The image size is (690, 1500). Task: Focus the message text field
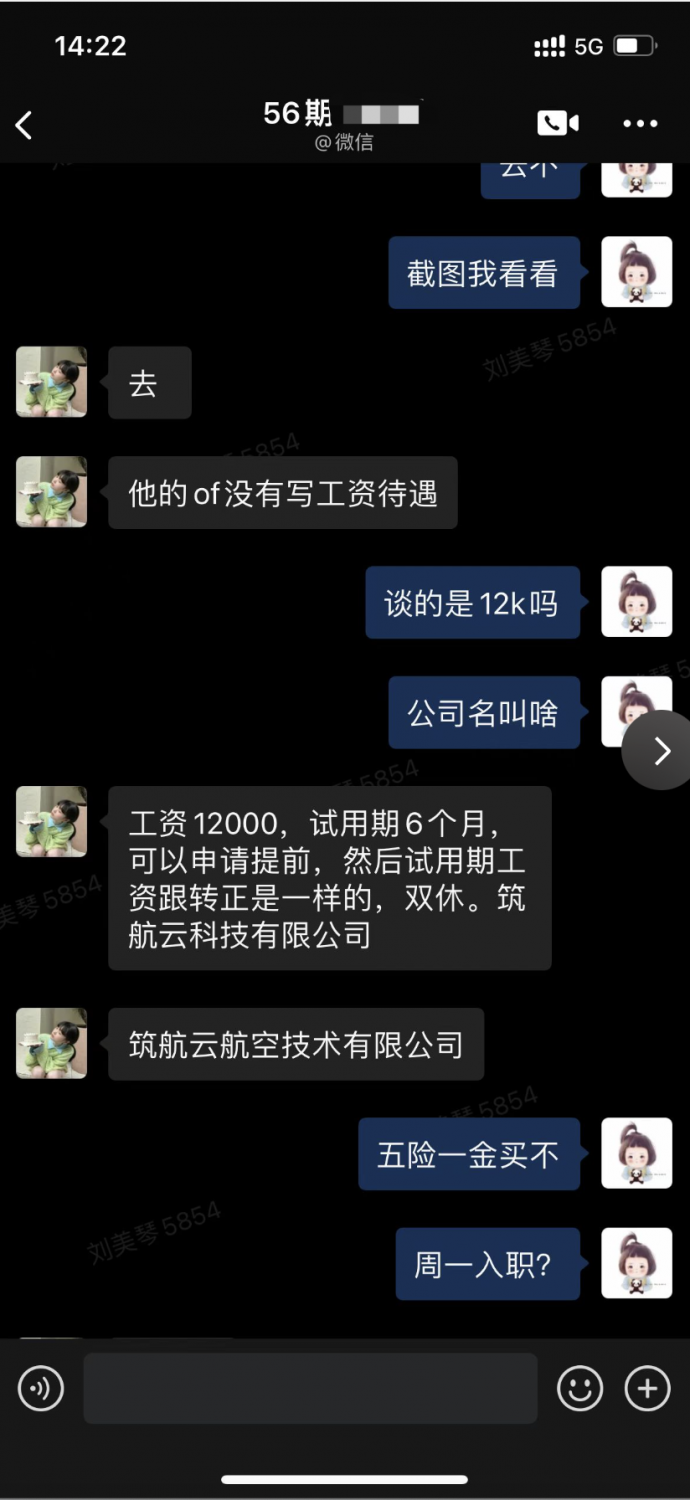[310, 1388]
